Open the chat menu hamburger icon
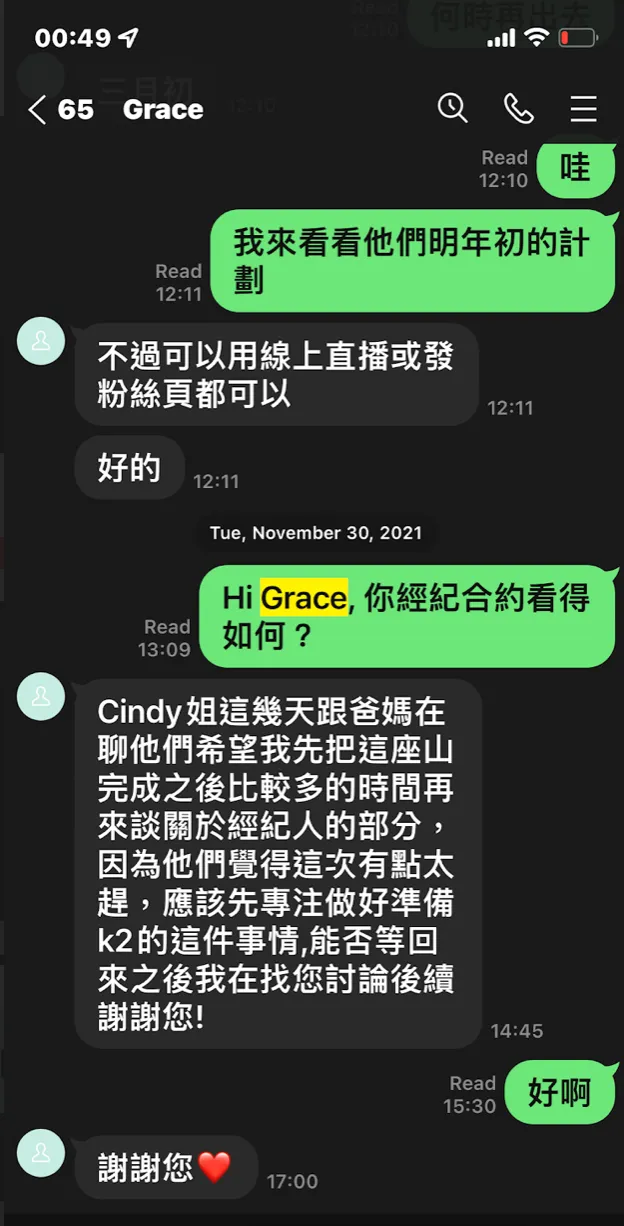Screen dimensions: 624x1226 [582, 108]
